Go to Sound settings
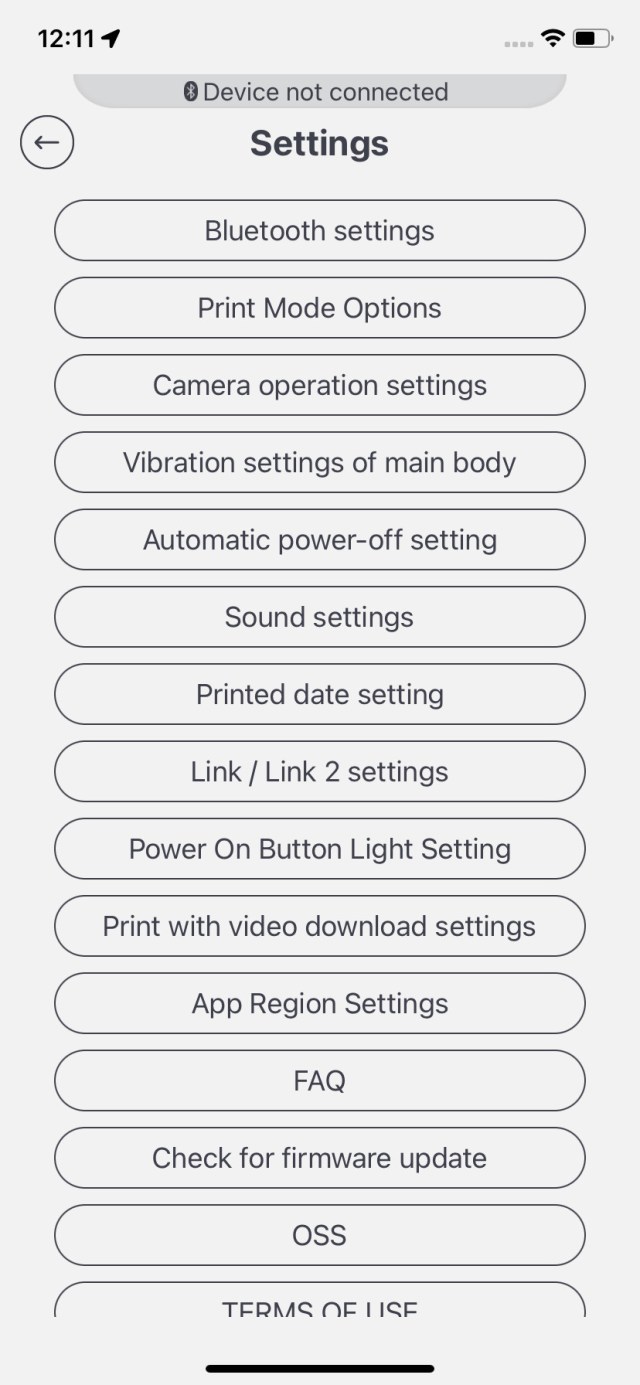This screenshot has width=640, height=1385. pos(319,616)
